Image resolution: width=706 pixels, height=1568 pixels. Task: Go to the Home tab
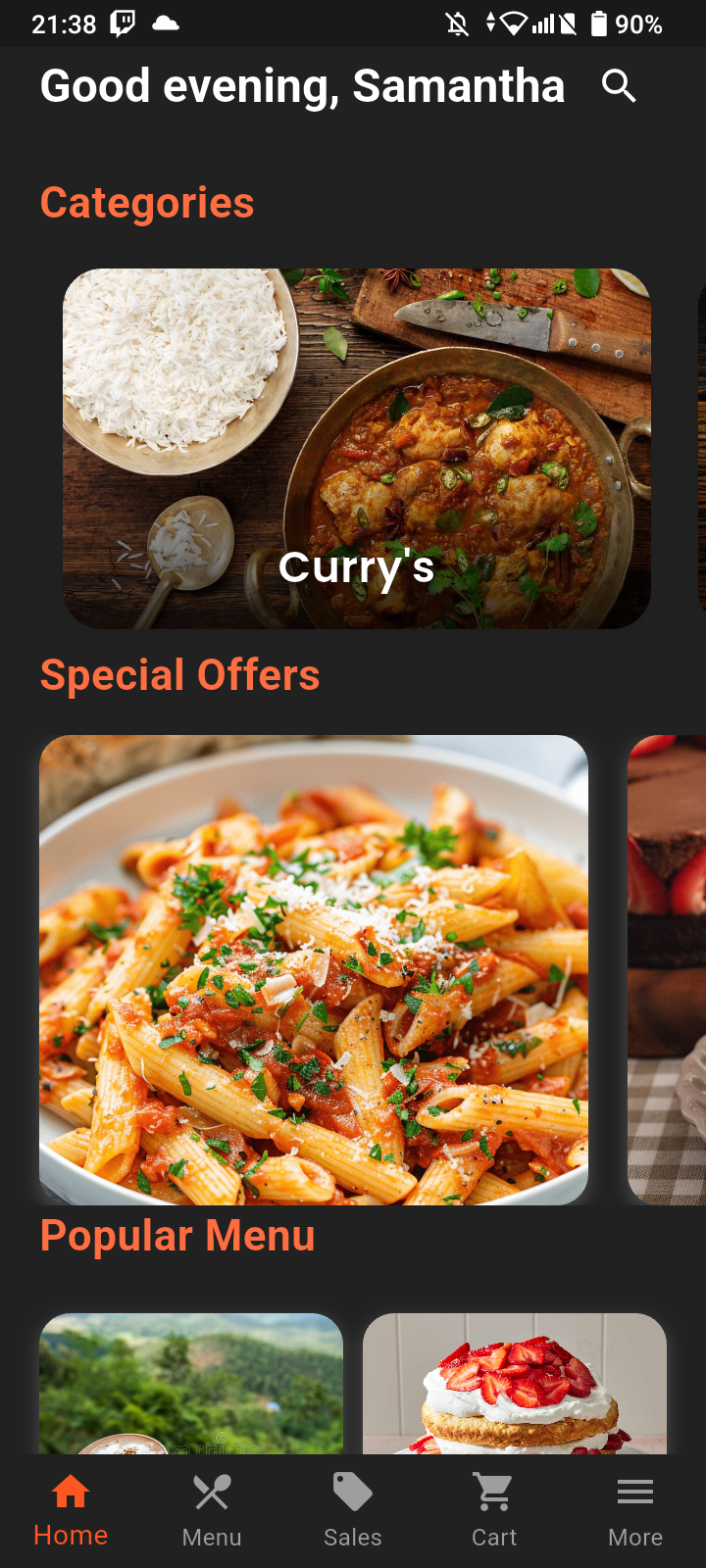(71, 1511)
